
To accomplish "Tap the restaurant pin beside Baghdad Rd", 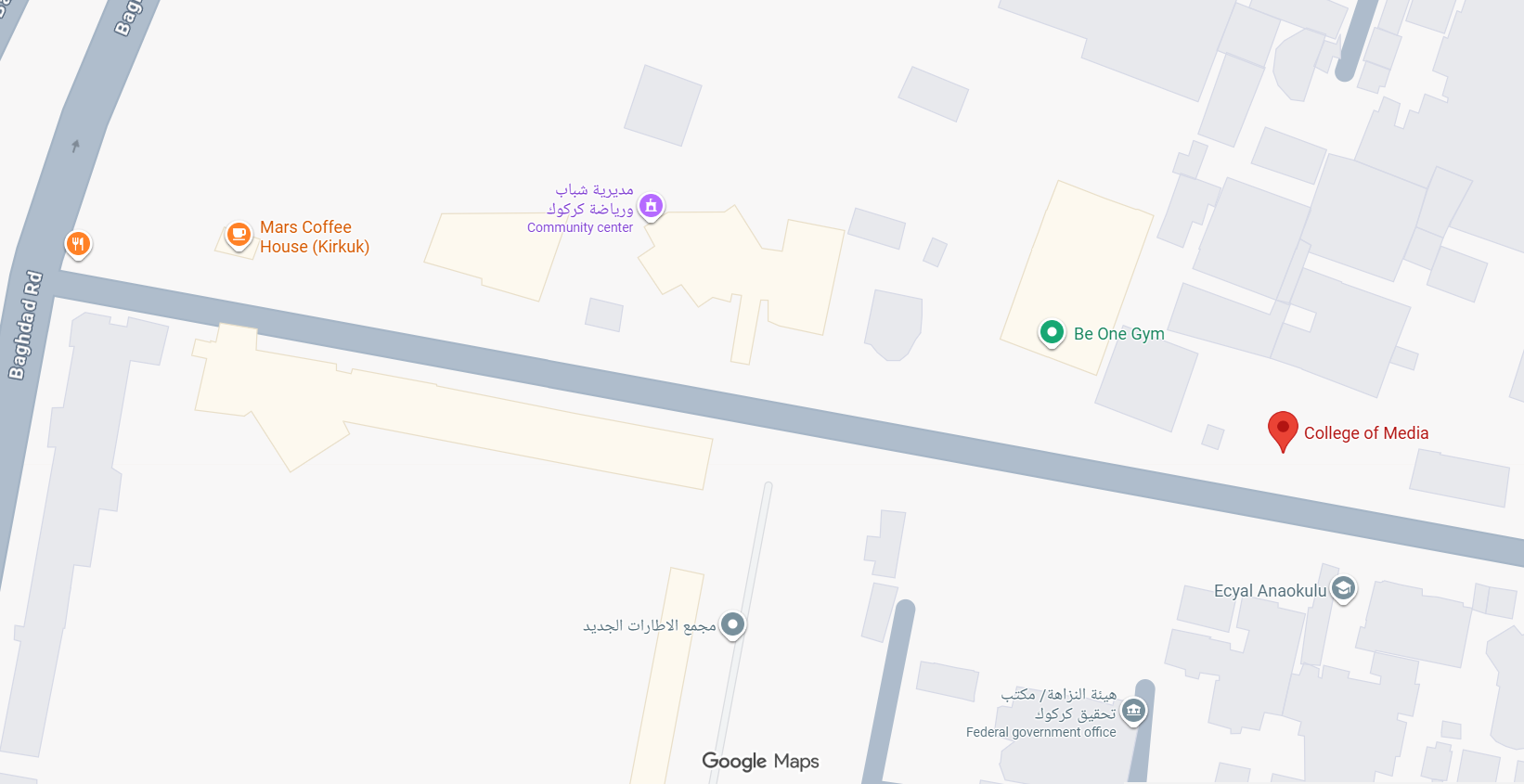I will click(78, 244).
